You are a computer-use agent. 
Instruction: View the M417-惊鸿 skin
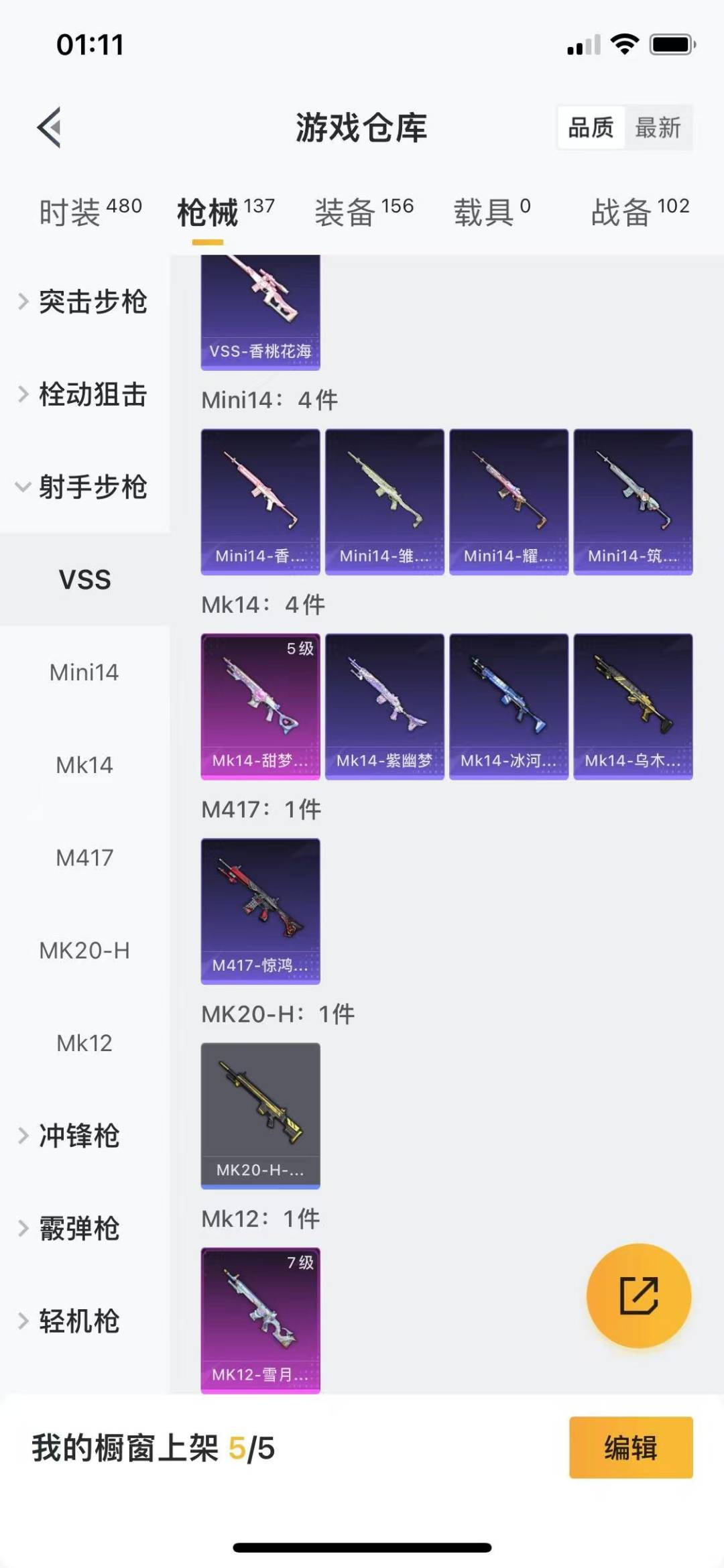pos(260,910)
